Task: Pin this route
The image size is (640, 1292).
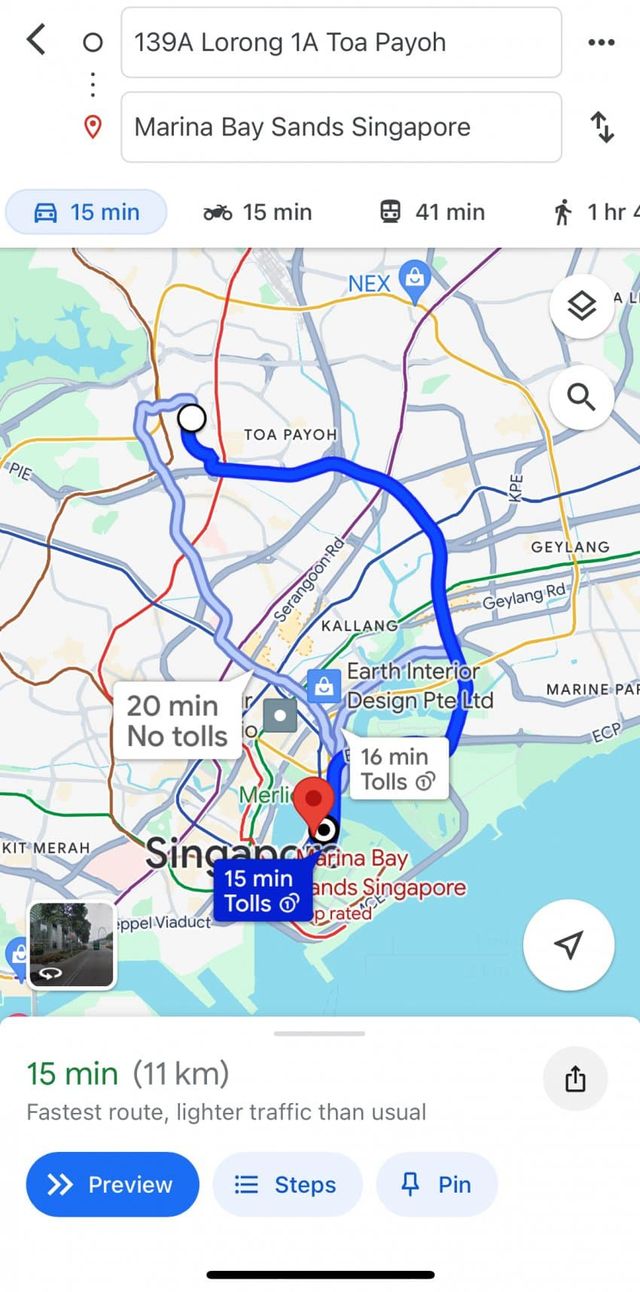Action: (436, 1185)
